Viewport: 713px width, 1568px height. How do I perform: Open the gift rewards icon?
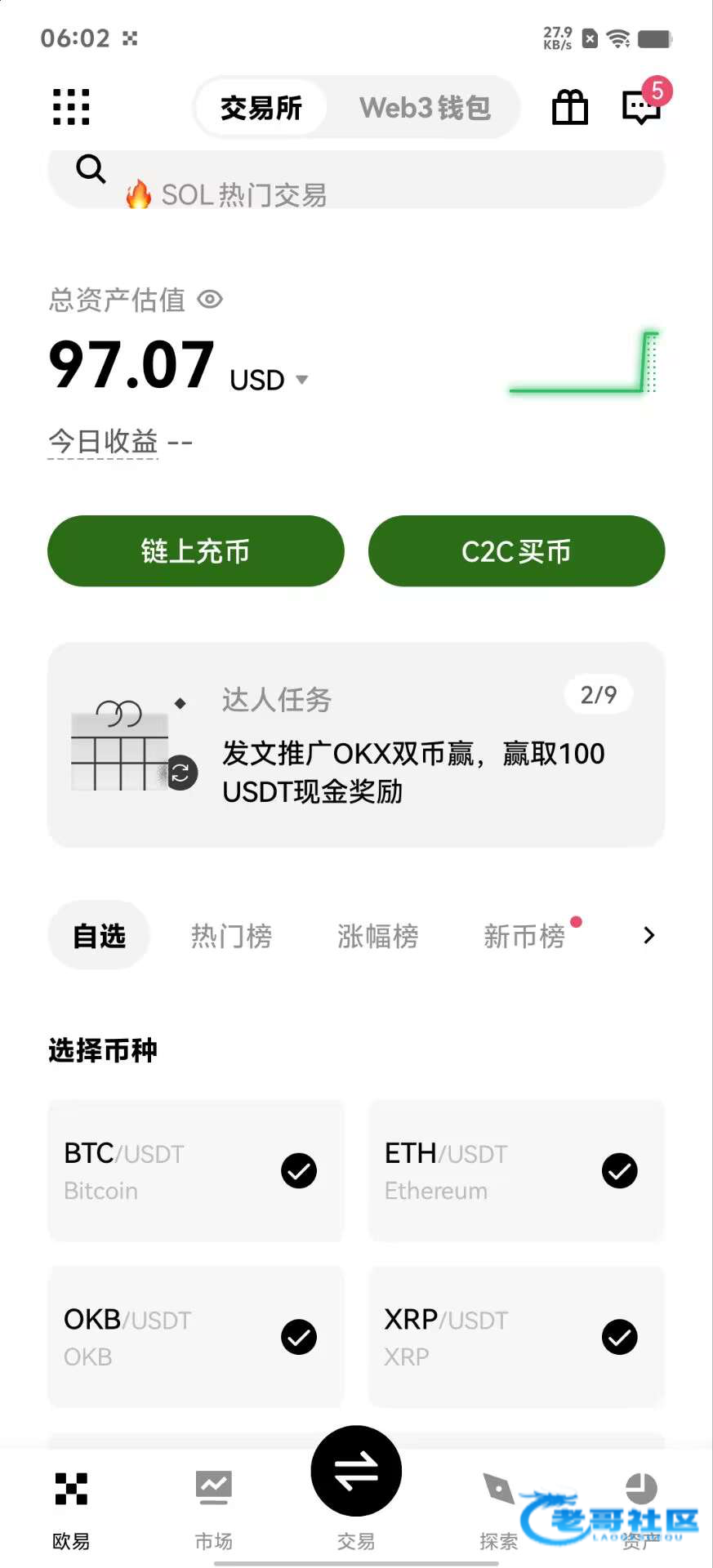[x=570, y=107]
